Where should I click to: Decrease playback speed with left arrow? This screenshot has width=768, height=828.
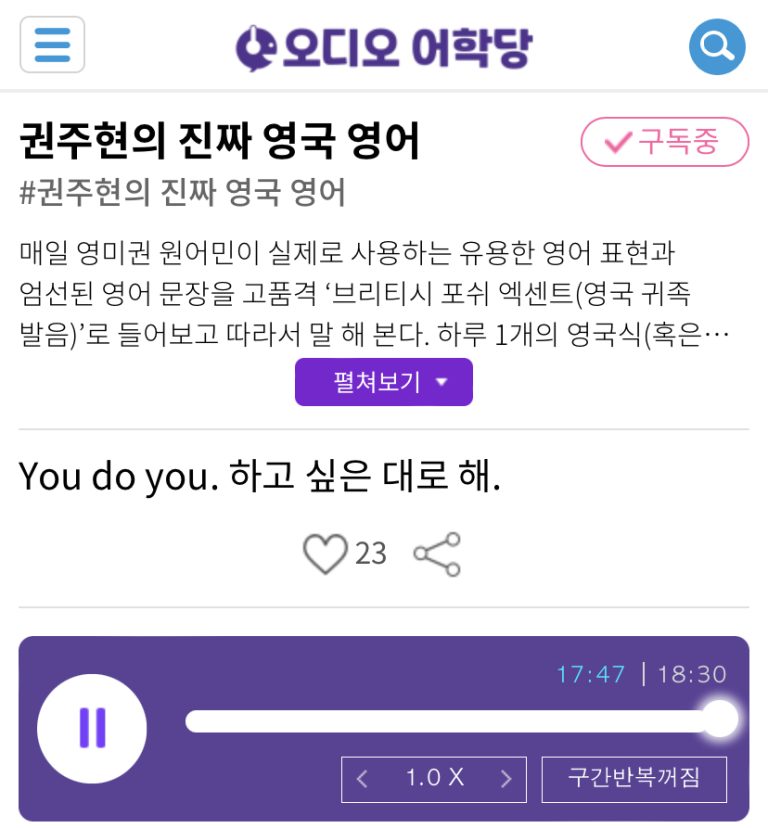[x=362, y=779]
